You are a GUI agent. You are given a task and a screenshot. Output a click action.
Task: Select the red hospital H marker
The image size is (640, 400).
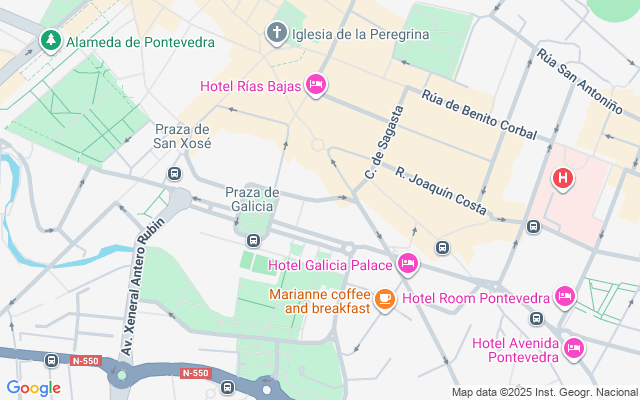(563, 179)
